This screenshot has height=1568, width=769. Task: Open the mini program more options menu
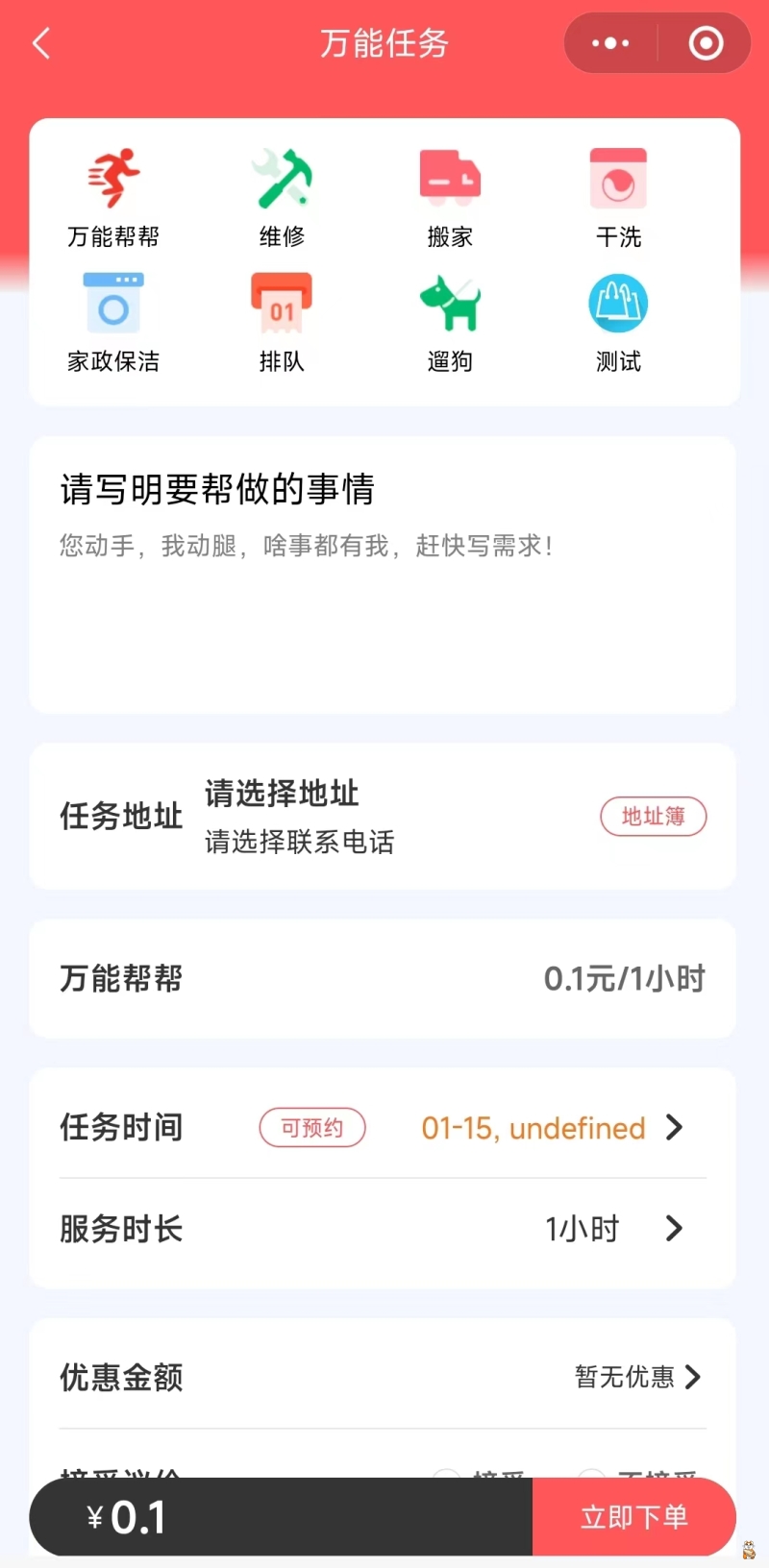pos(610,43)
